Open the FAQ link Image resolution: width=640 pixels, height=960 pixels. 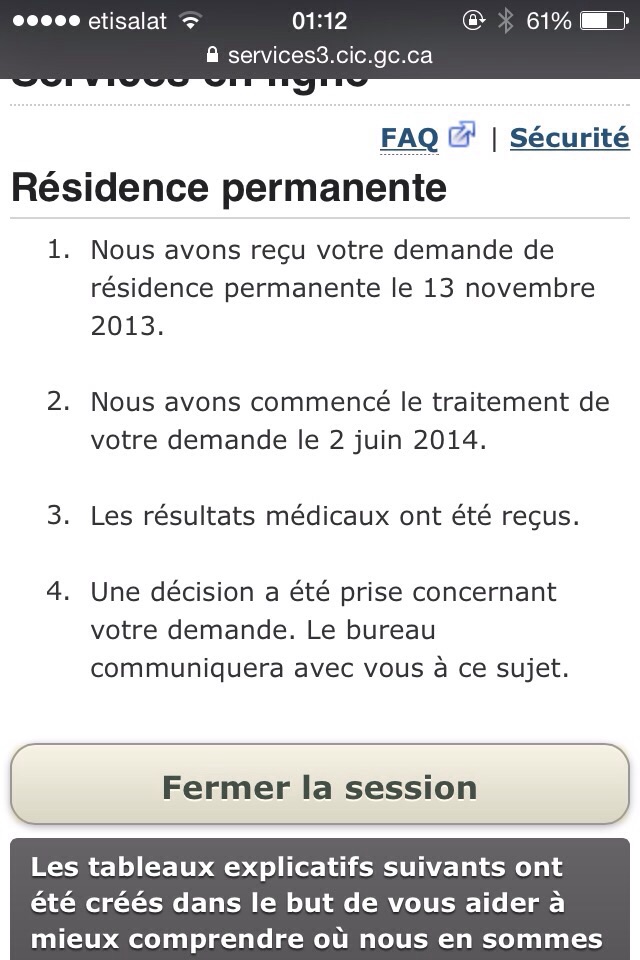click(410, 138)
